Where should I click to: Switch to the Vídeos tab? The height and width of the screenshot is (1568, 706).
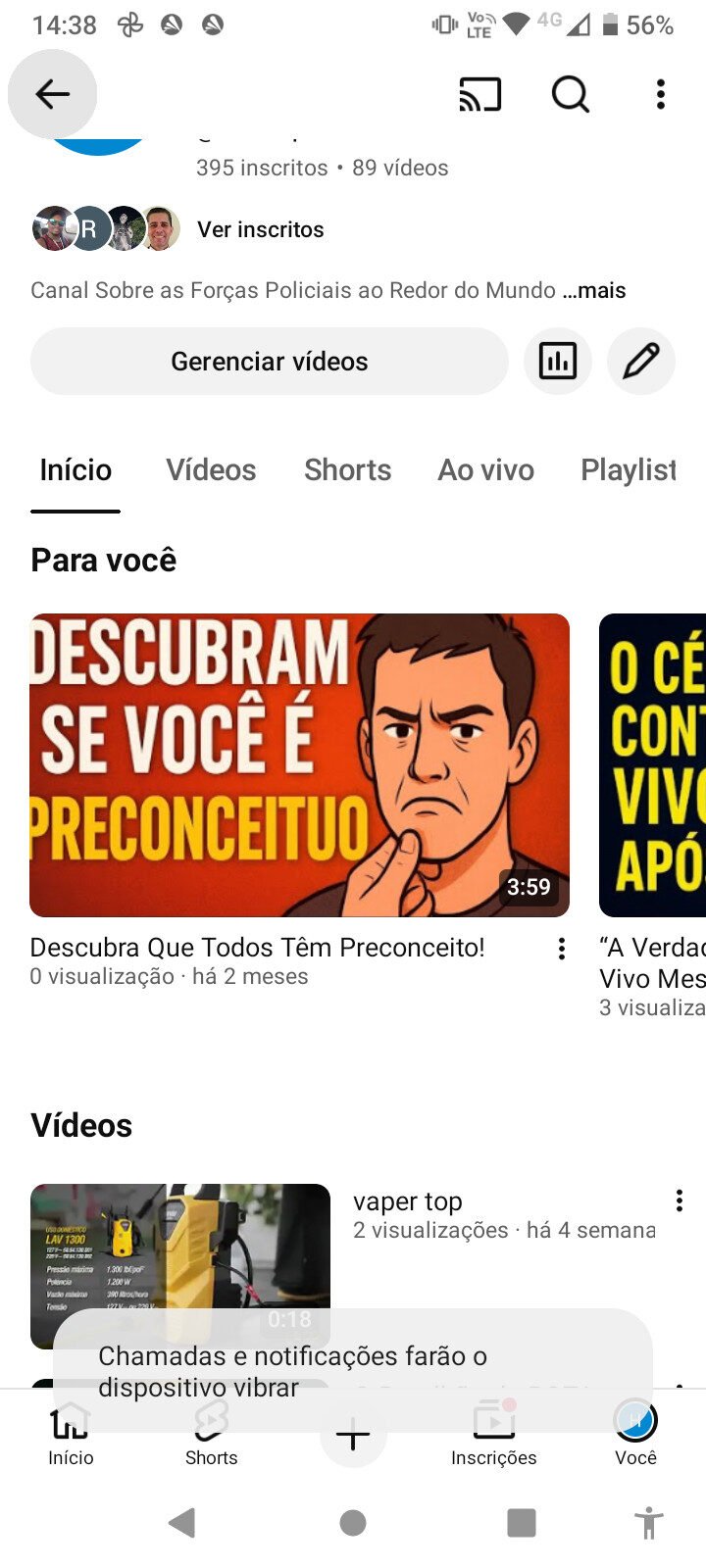coord(210,470)
